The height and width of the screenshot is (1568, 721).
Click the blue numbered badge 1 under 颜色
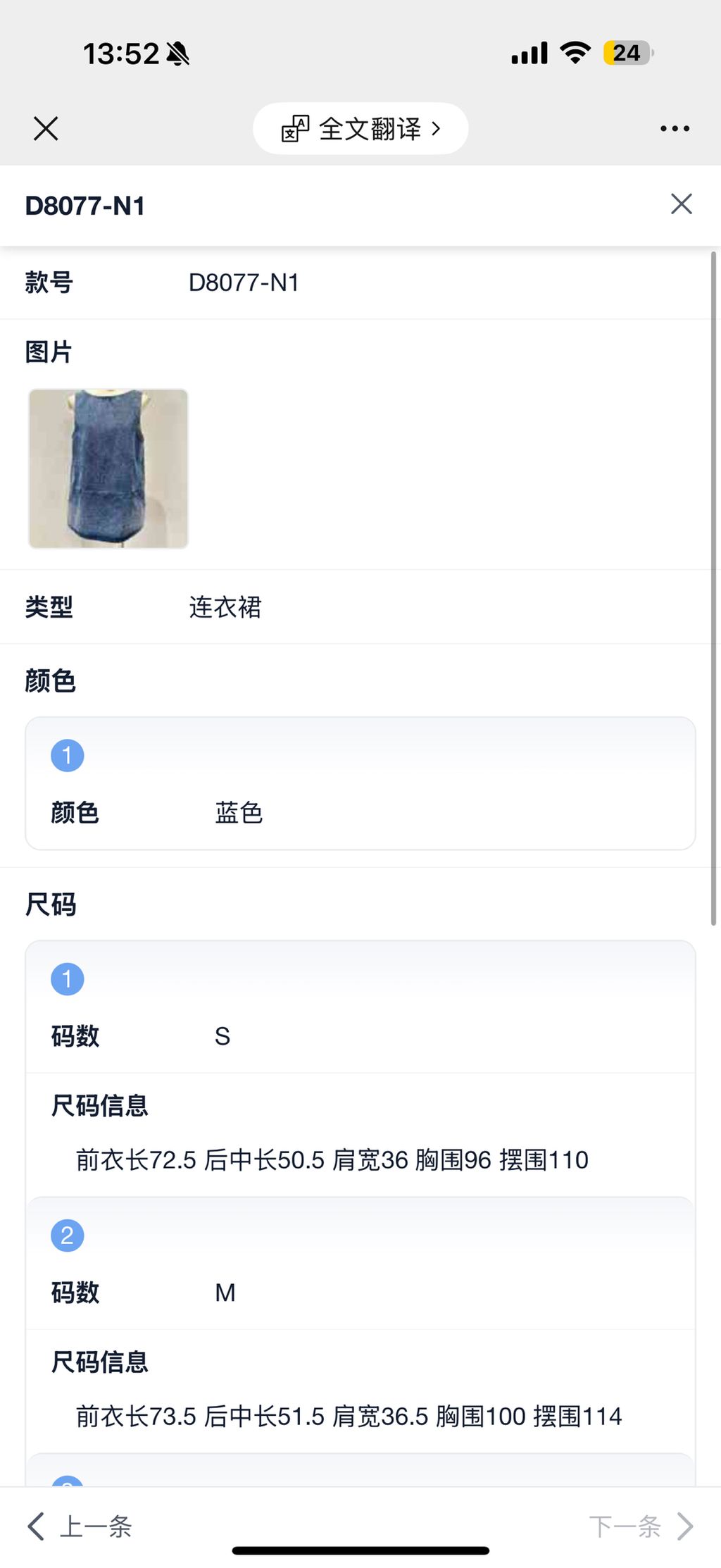pos(67,754)
